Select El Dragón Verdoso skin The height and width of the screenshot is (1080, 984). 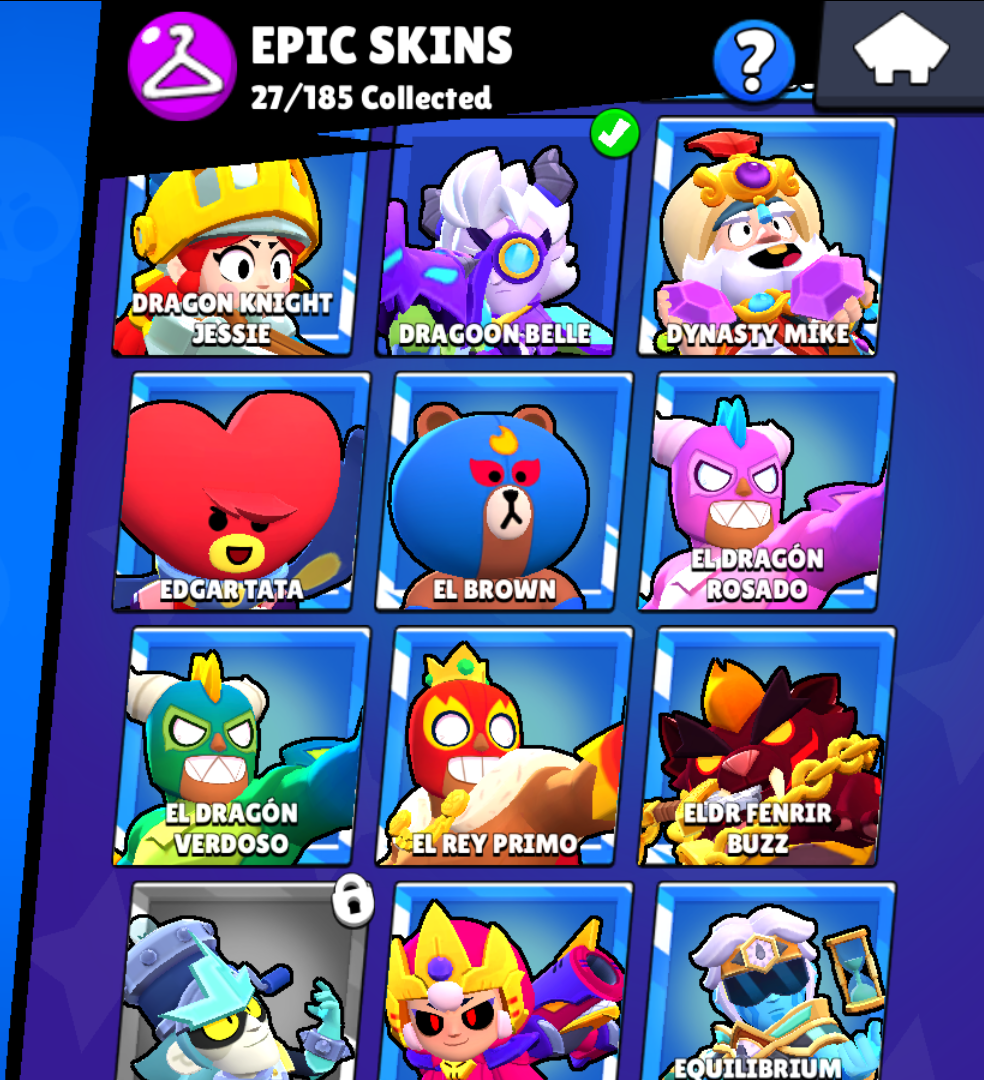[x=240, y=746]
